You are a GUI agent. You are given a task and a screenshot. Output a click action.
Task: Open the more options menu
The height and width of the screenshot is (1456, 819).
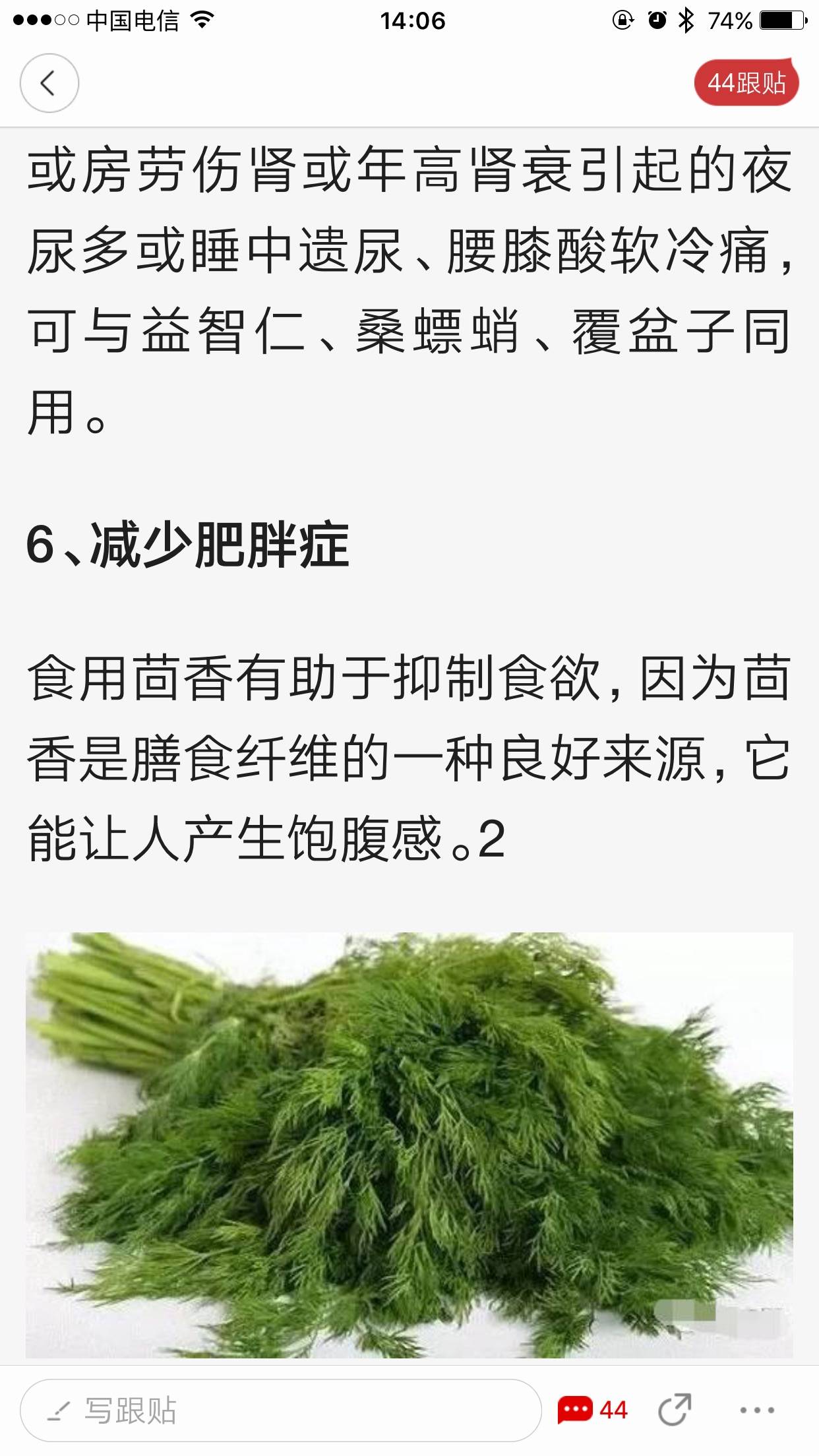[x=756, y=1410]
